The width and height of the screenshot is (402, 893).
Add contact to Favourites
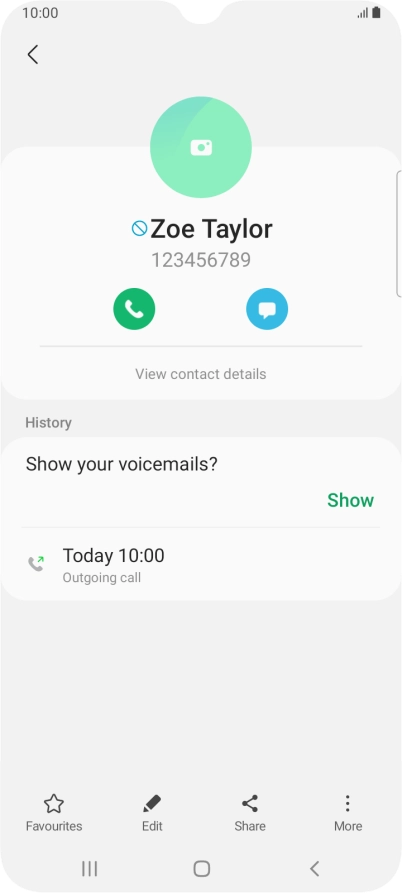pos(54,813)
